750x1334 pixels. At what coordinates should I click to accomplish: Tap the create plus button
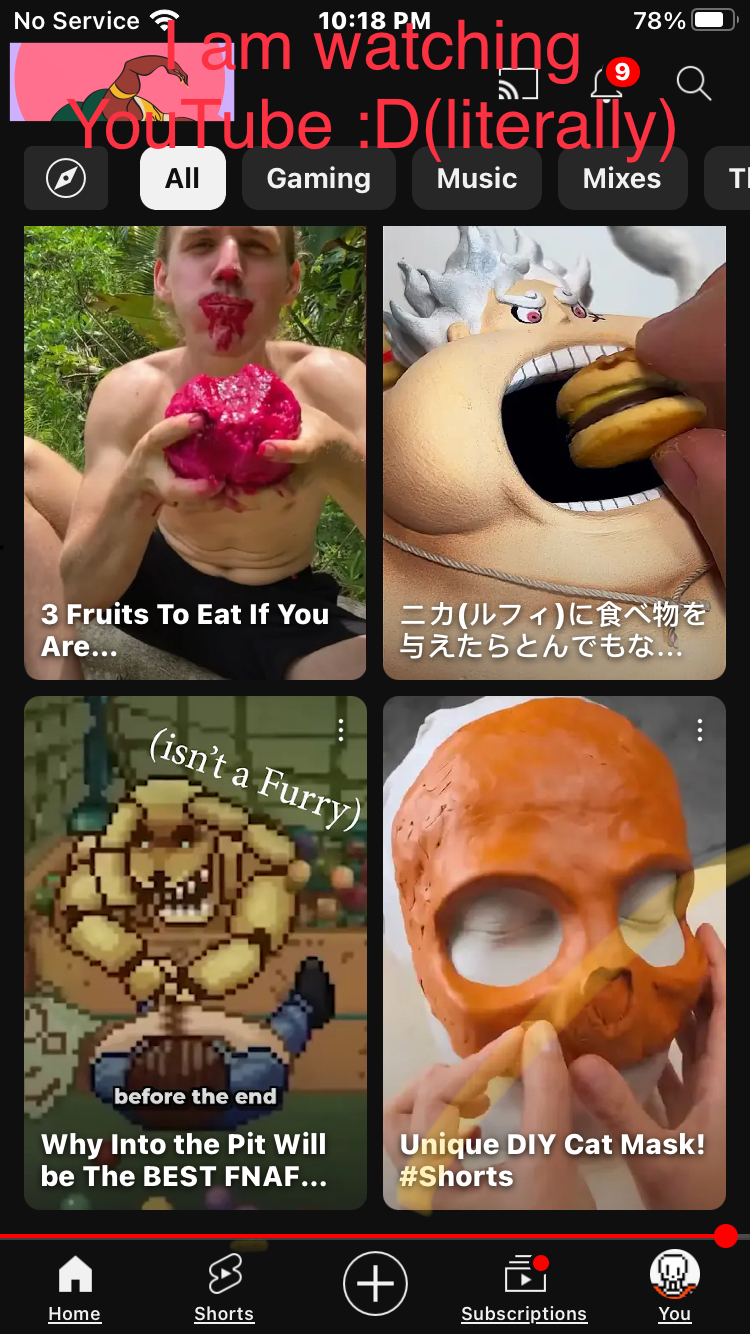(375, 1283)
